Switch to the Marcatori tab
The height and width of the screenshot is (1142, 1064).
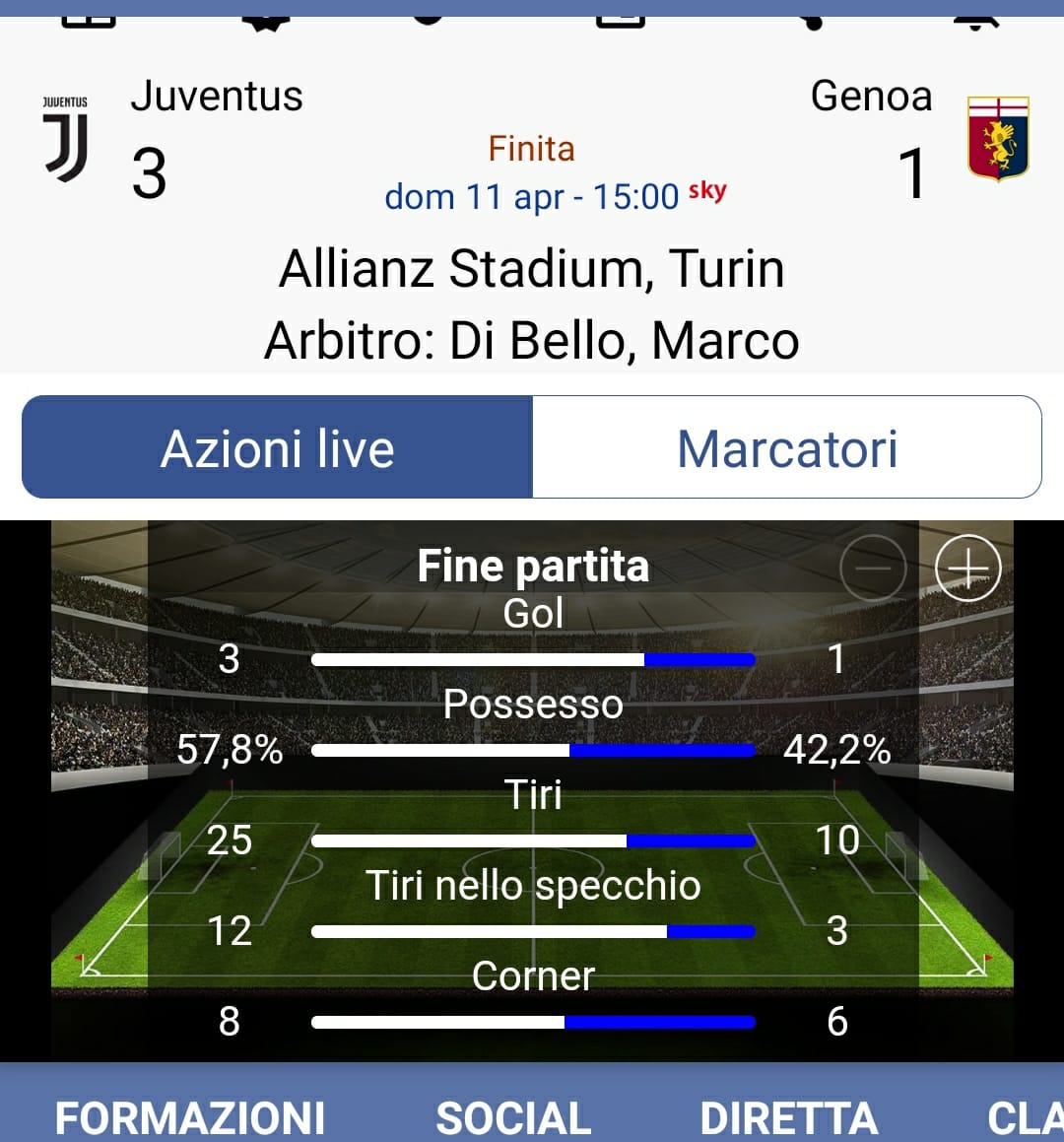[x=786, y=448]
